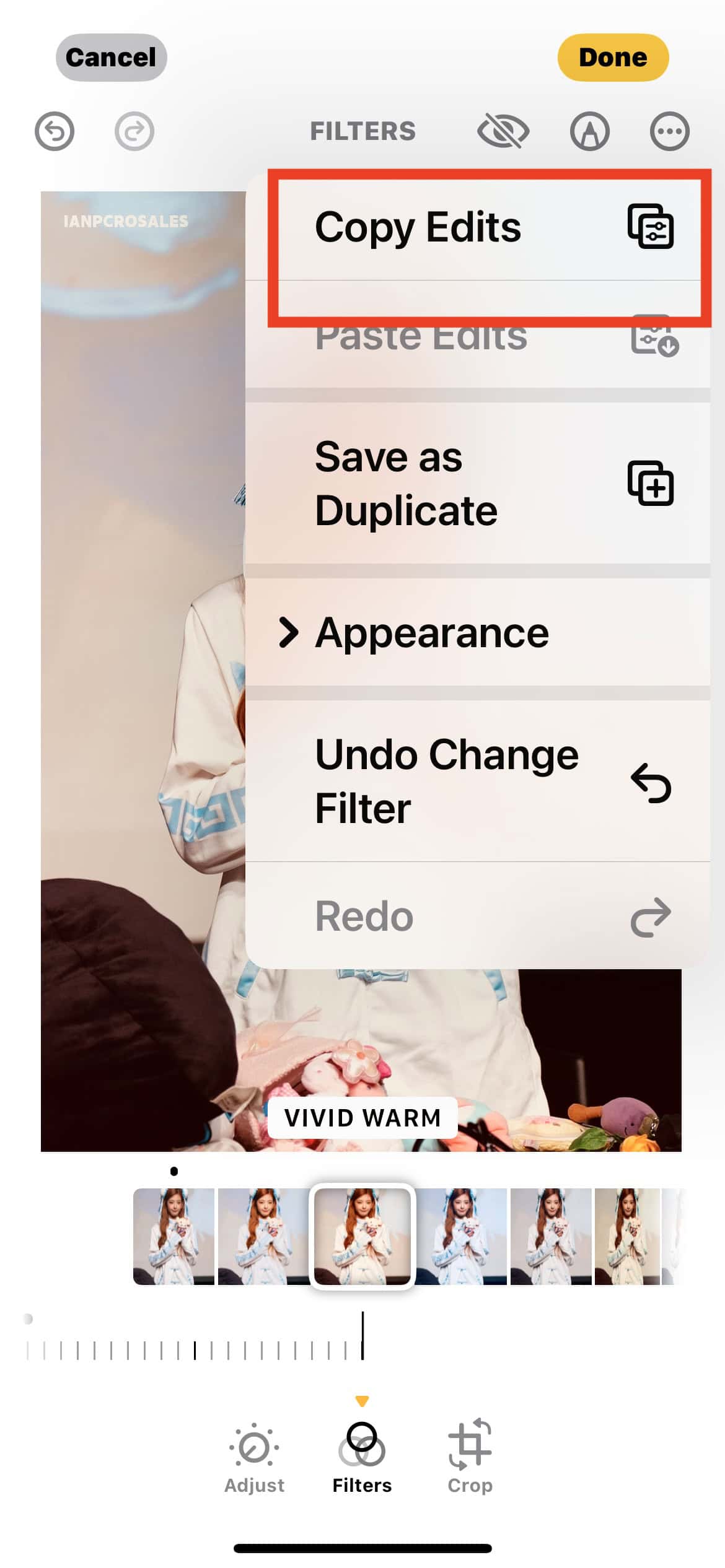Switch to the Filters tab
This screenshot has height=1568, width=725.
362,1459
